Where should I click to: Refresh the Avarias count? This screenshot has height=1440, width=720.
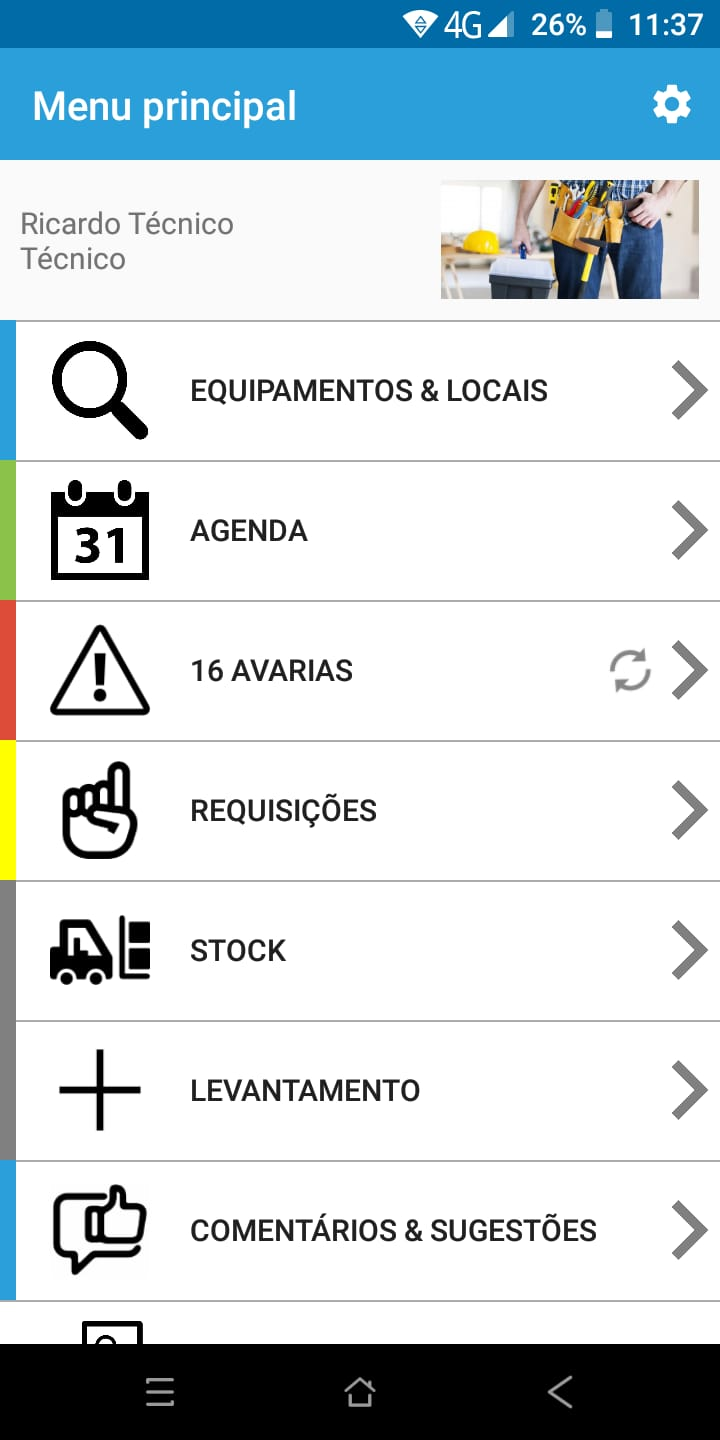point(630,670)
